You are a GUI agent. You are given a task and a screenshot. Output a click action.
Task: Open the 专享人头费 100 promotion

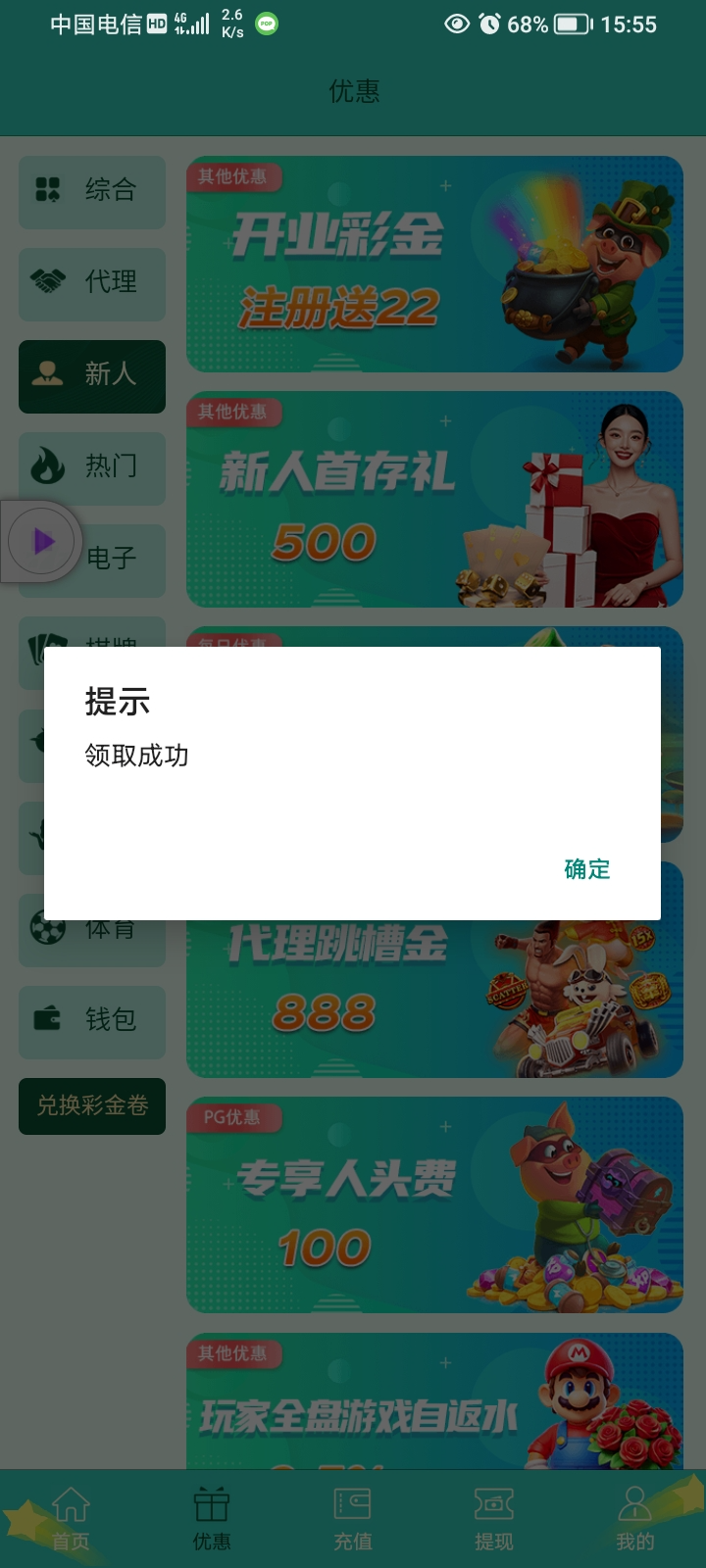434,1205
